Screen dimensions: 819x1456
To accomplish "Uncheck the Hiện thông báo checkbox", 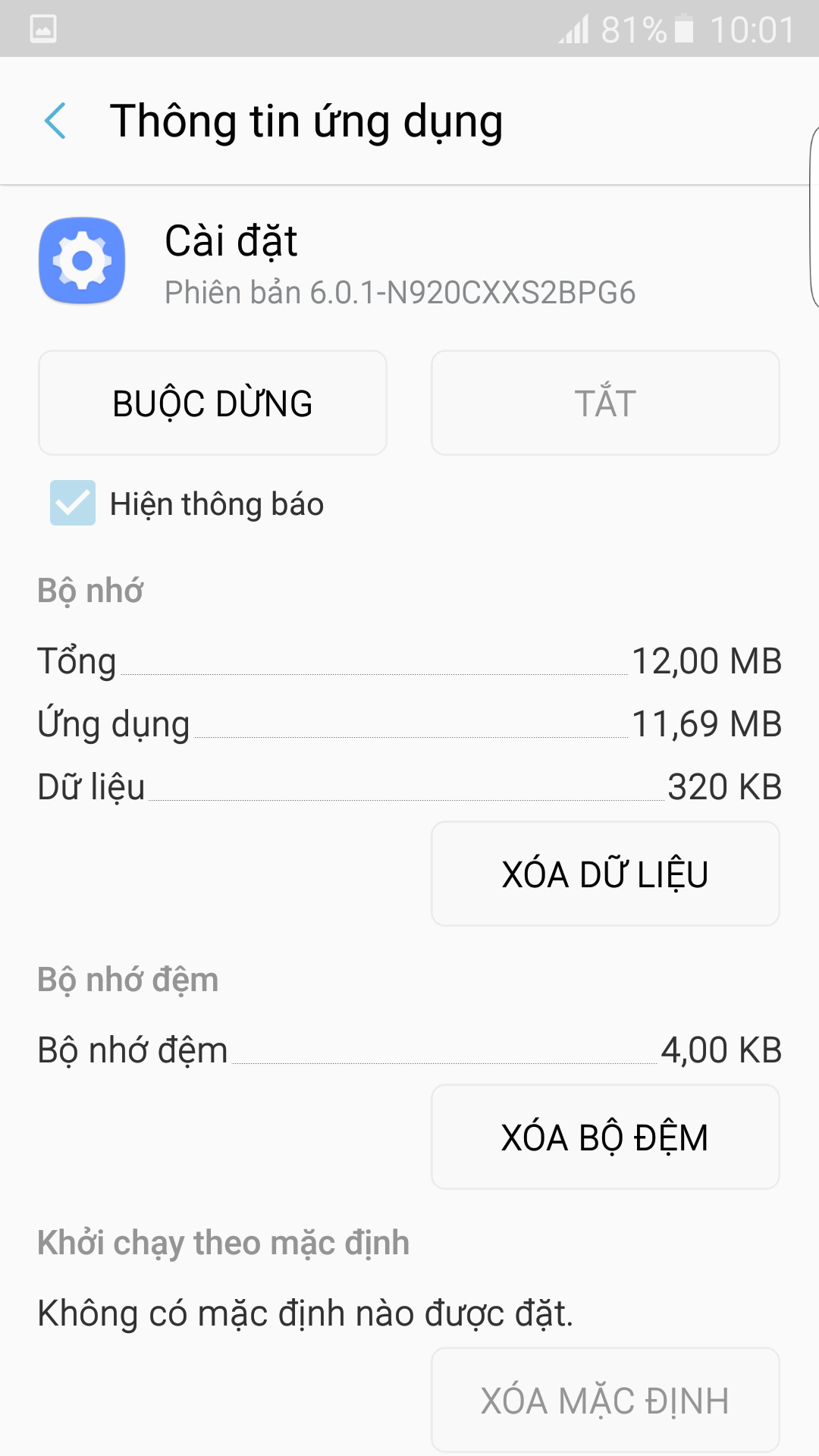I will (x=73, y=503).
